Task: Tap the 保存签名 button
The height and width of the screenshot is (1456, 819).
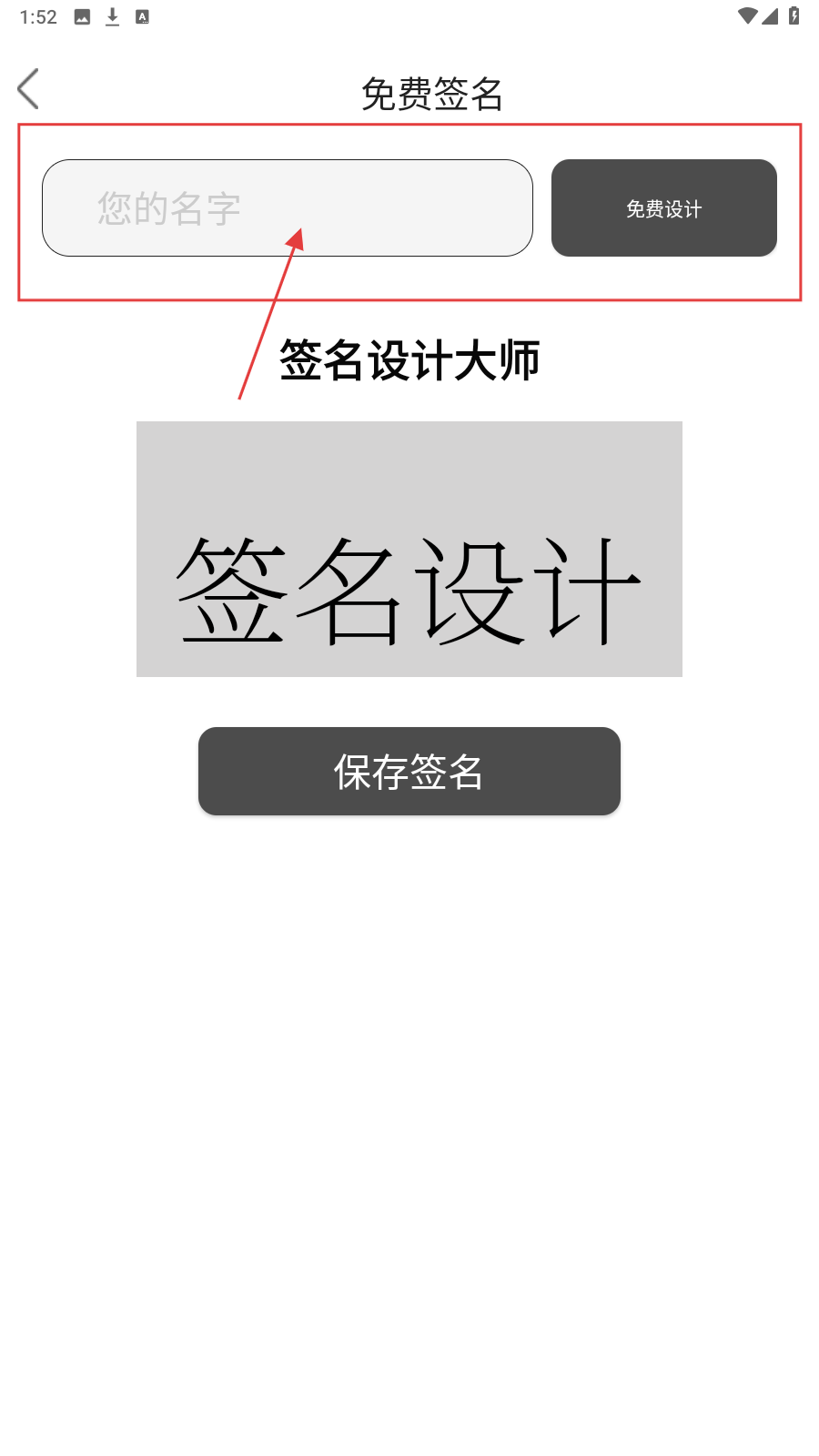Action: (x=409, y=771)
